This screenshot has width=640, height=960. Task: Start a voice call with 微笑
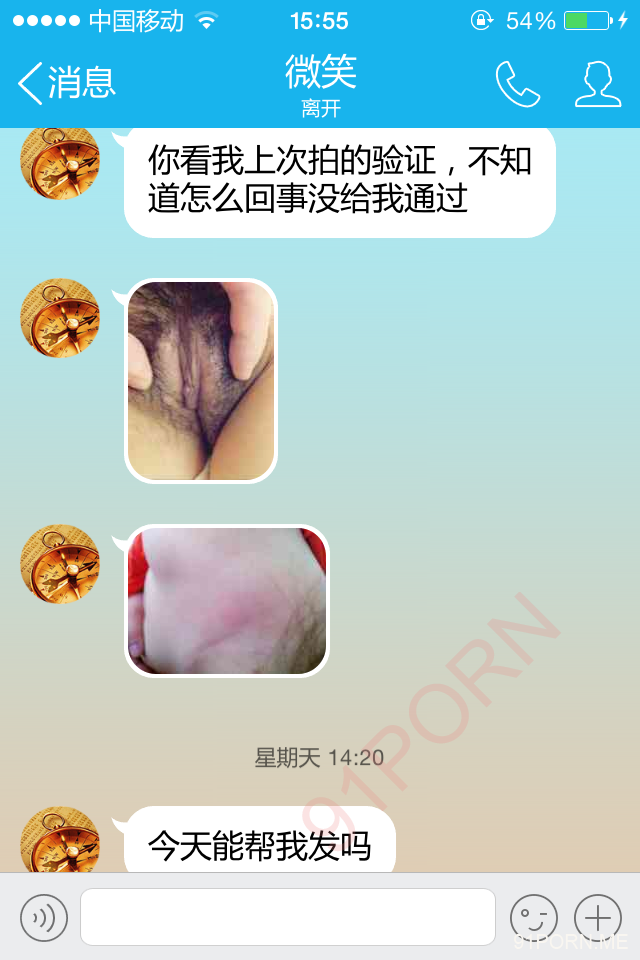point(518,84)
